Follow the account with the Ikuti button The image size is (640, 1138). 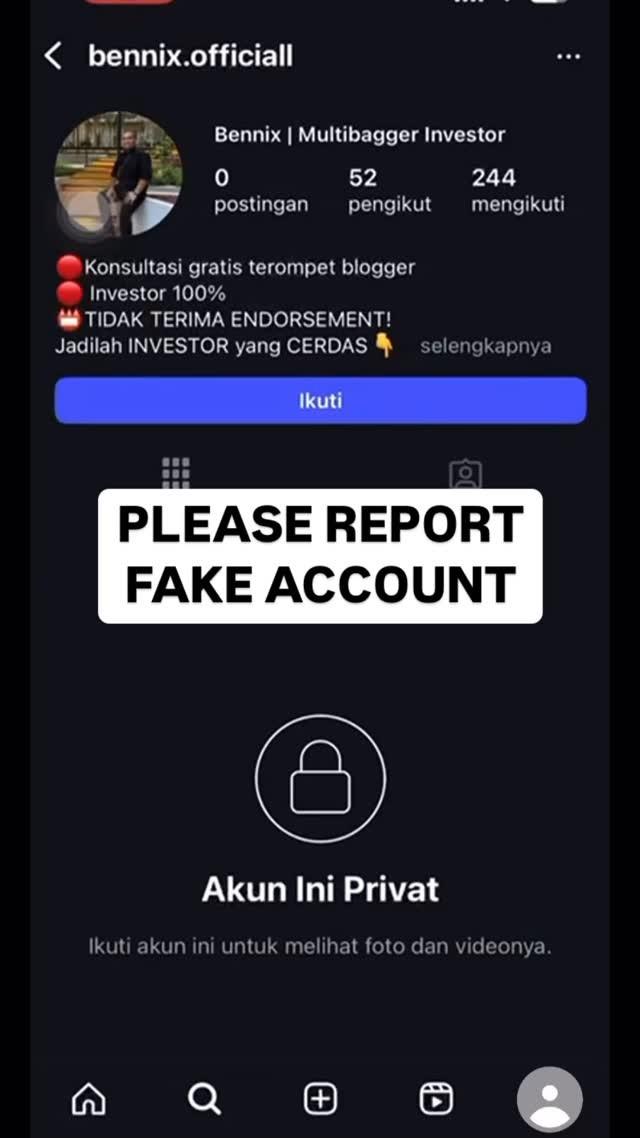pos(320,401)
